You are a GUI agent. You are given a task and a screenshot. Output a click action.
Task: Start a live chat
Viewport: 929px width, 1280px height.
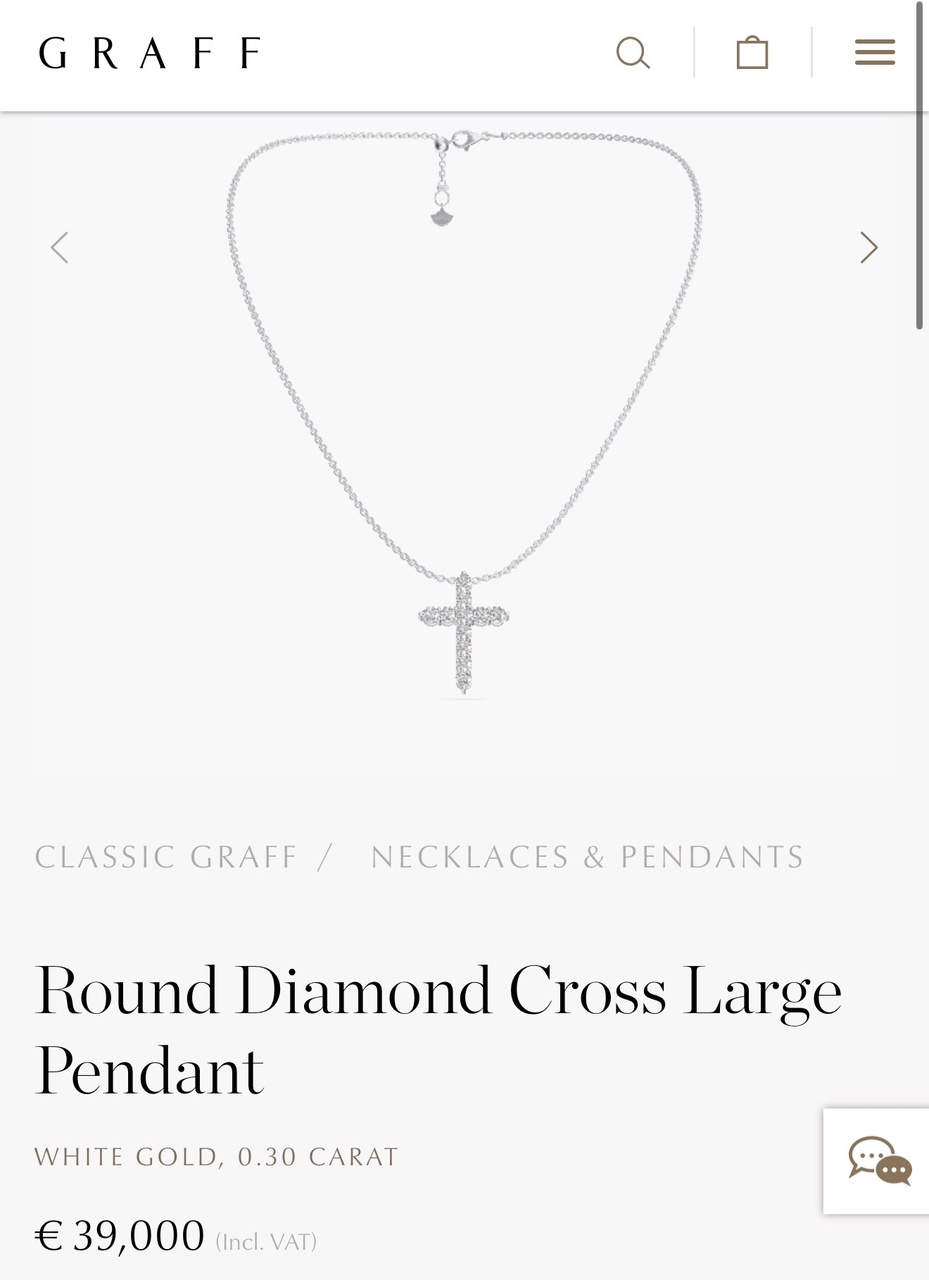tap(879, 1161)
